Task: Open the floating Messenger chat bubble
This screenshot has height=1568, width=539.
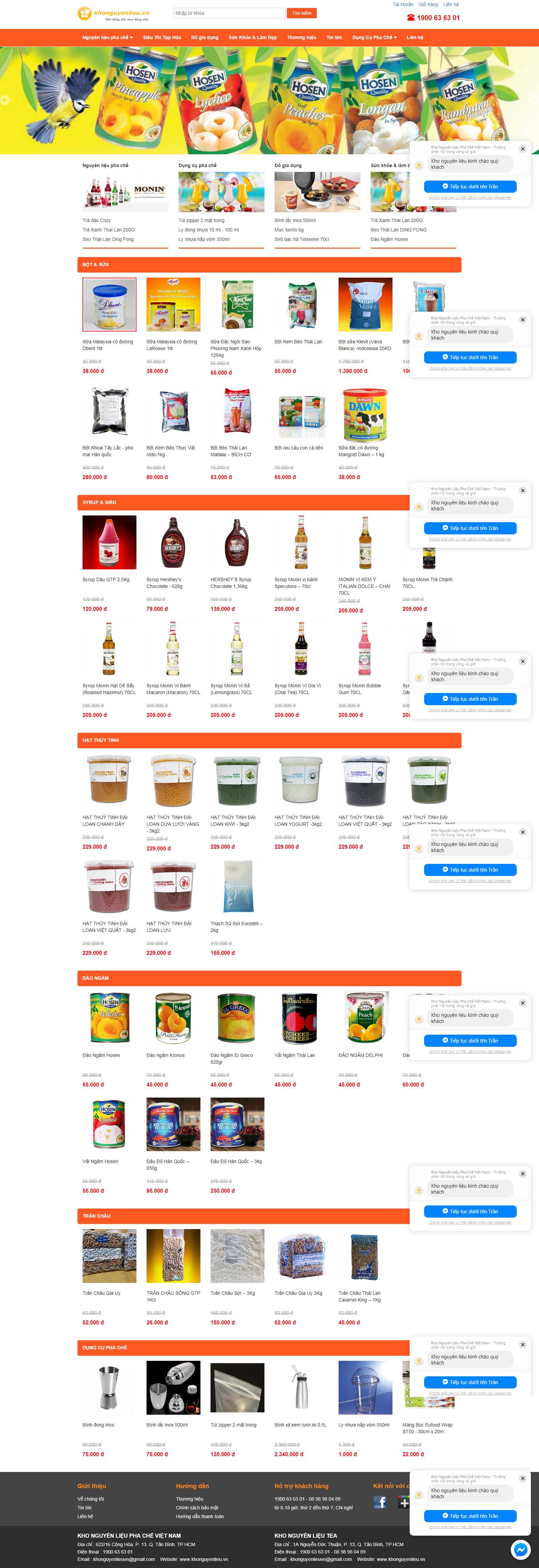Action: pos(520,1549)
